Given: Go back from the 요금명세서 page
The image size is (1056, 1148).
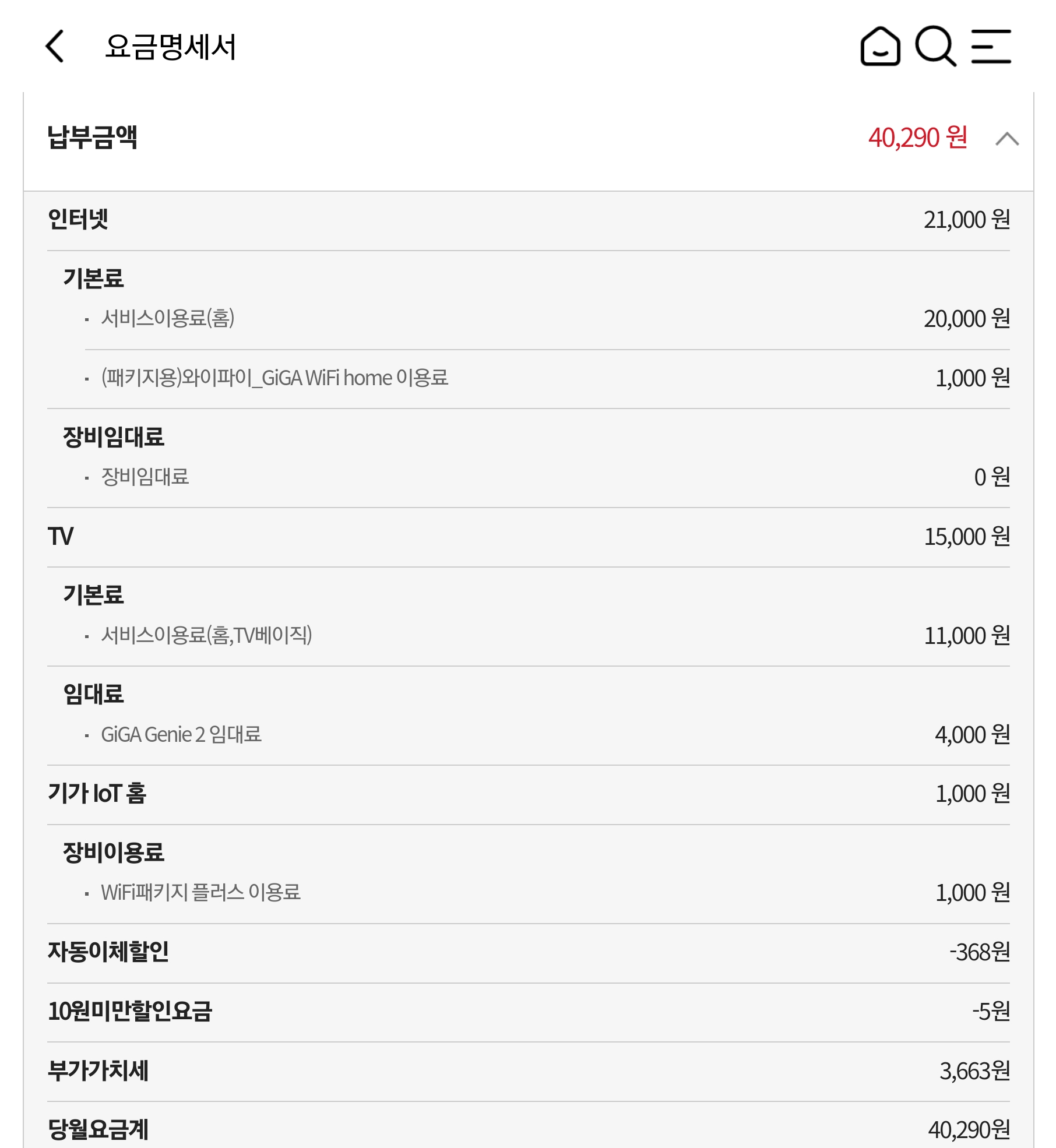Looking at the screenshot, I should coord(55,47).
